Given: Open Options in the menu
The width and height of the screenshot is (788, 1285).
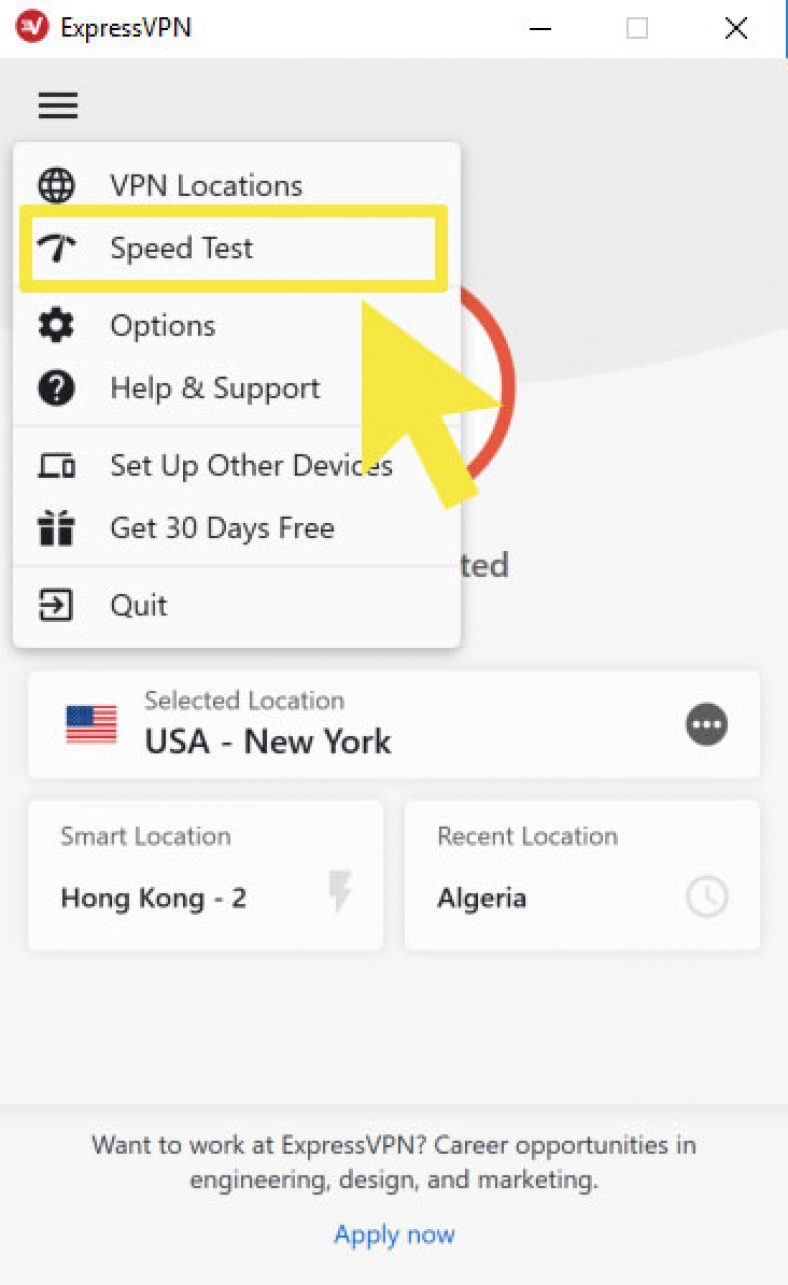Looking at the screenshot, I should [x=236, y=326].
